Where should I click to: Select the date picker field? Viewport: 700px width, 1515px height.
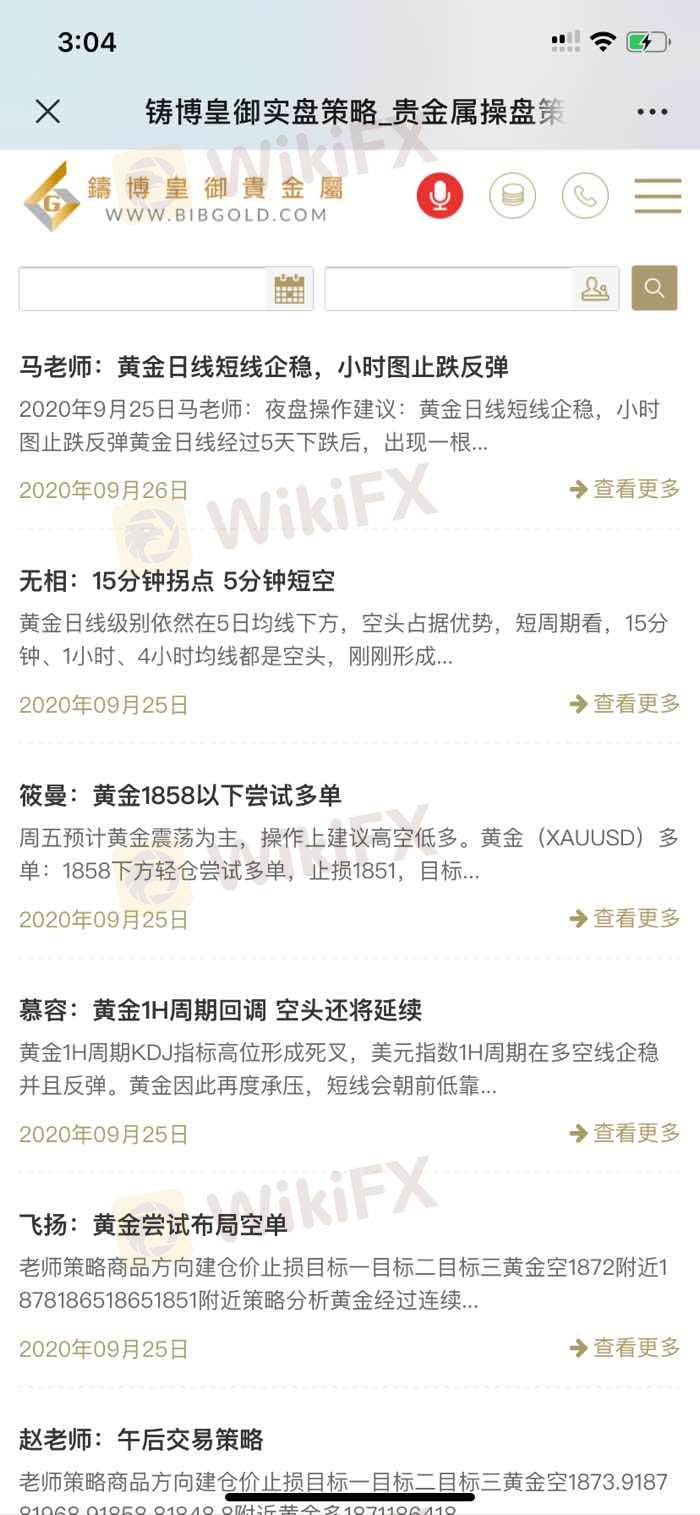(166, 289)
